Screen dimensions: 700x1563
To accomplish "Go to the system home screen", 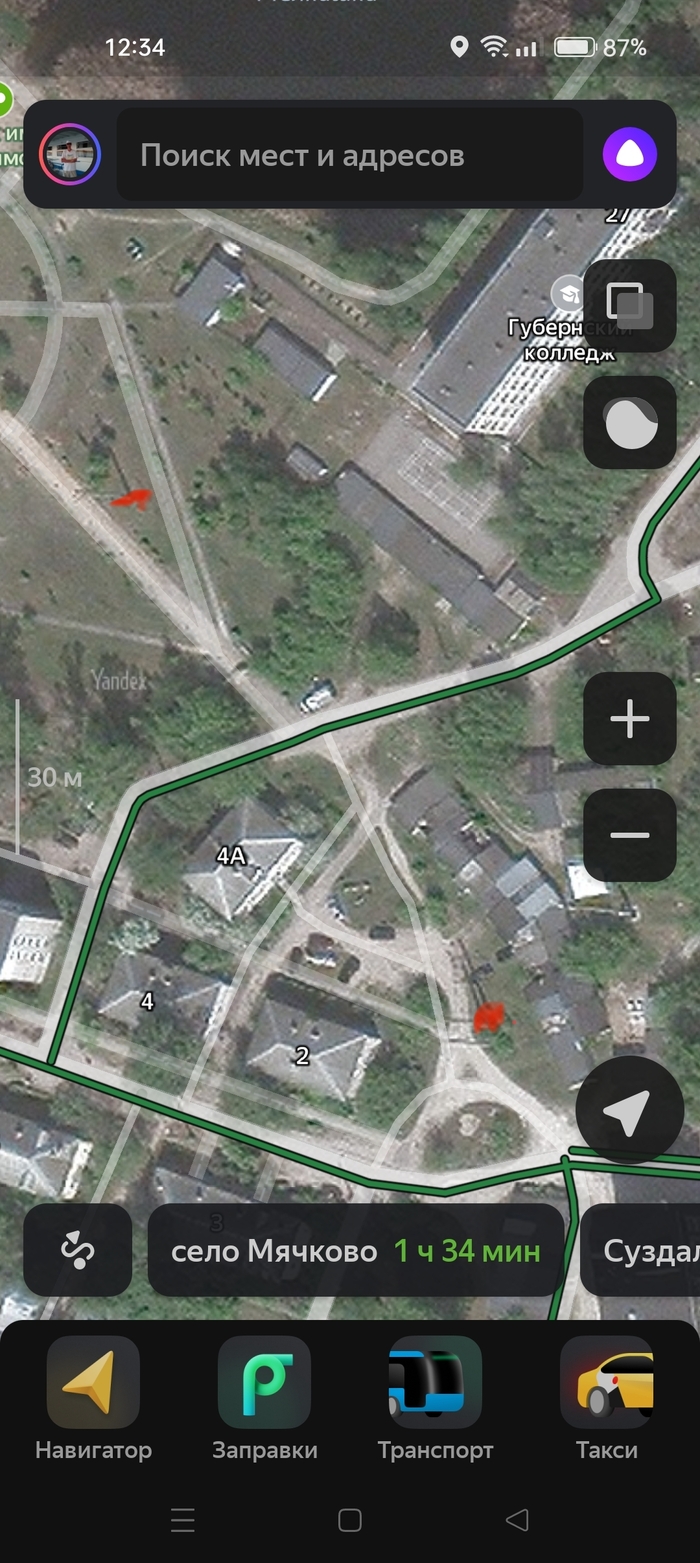I will click(350, 1520).
